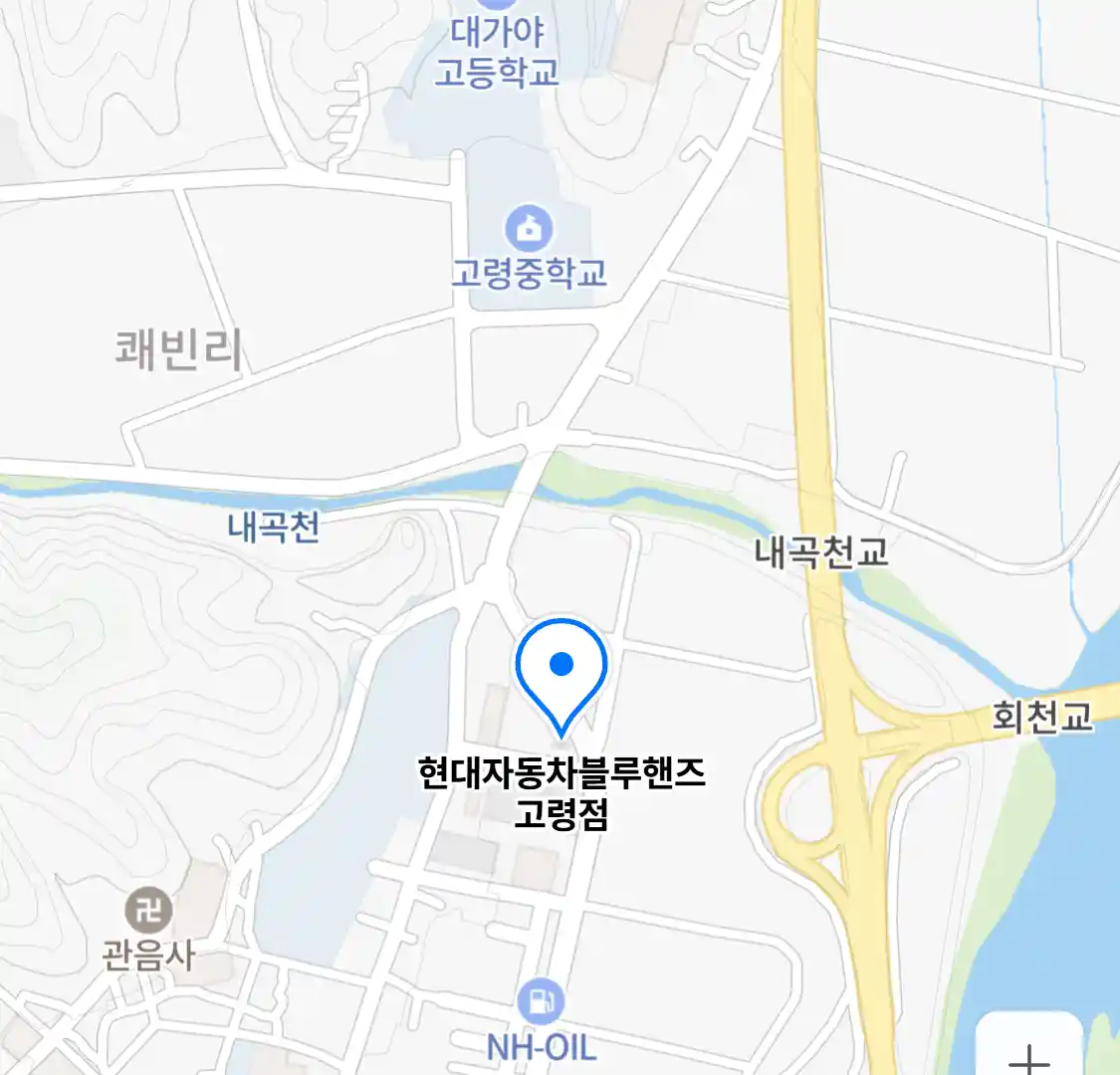Open the NH-OIL gas station marker
Viewport: 1120px width, 1075px height.
(x=541, y=1002)
